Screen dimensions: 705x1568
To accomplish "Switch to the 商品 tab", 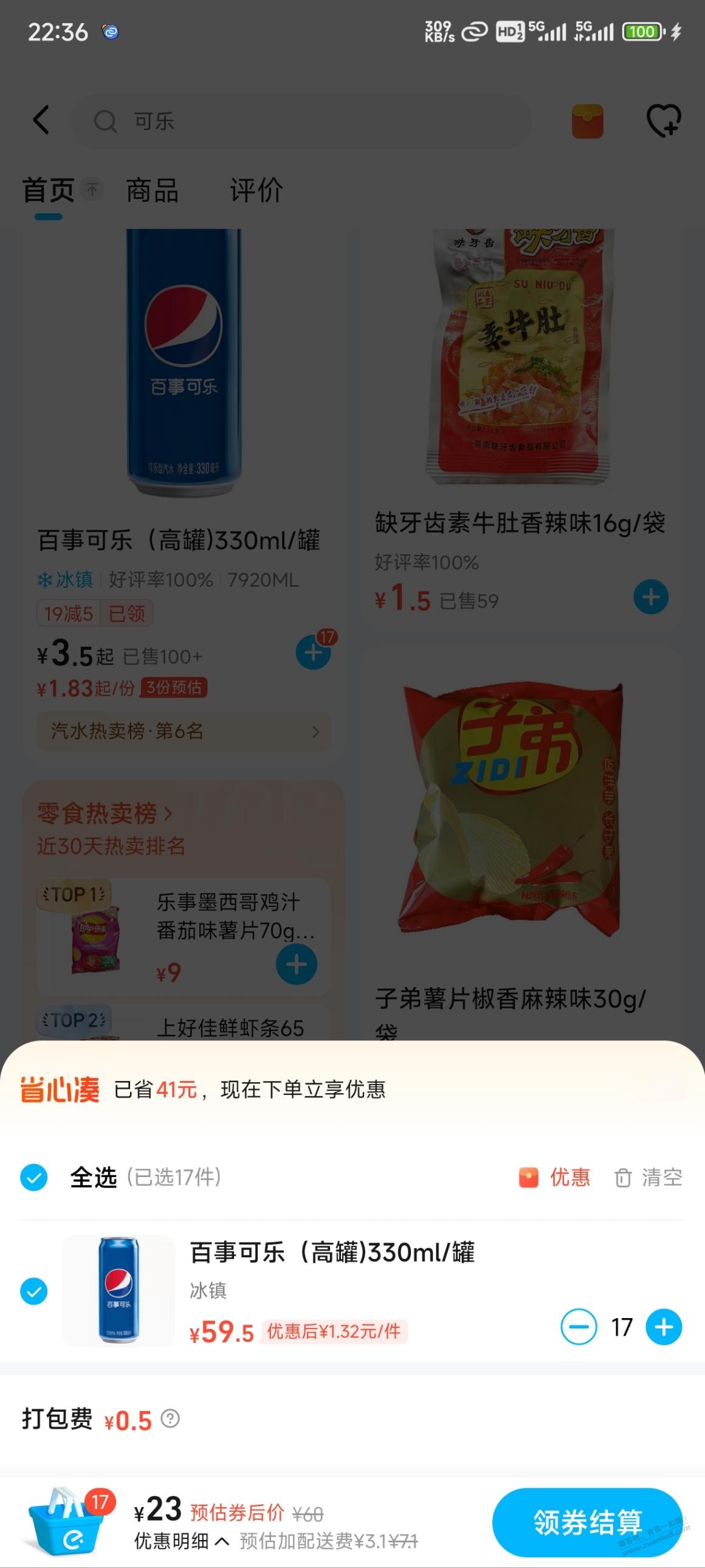I will [x=152, y=190].
